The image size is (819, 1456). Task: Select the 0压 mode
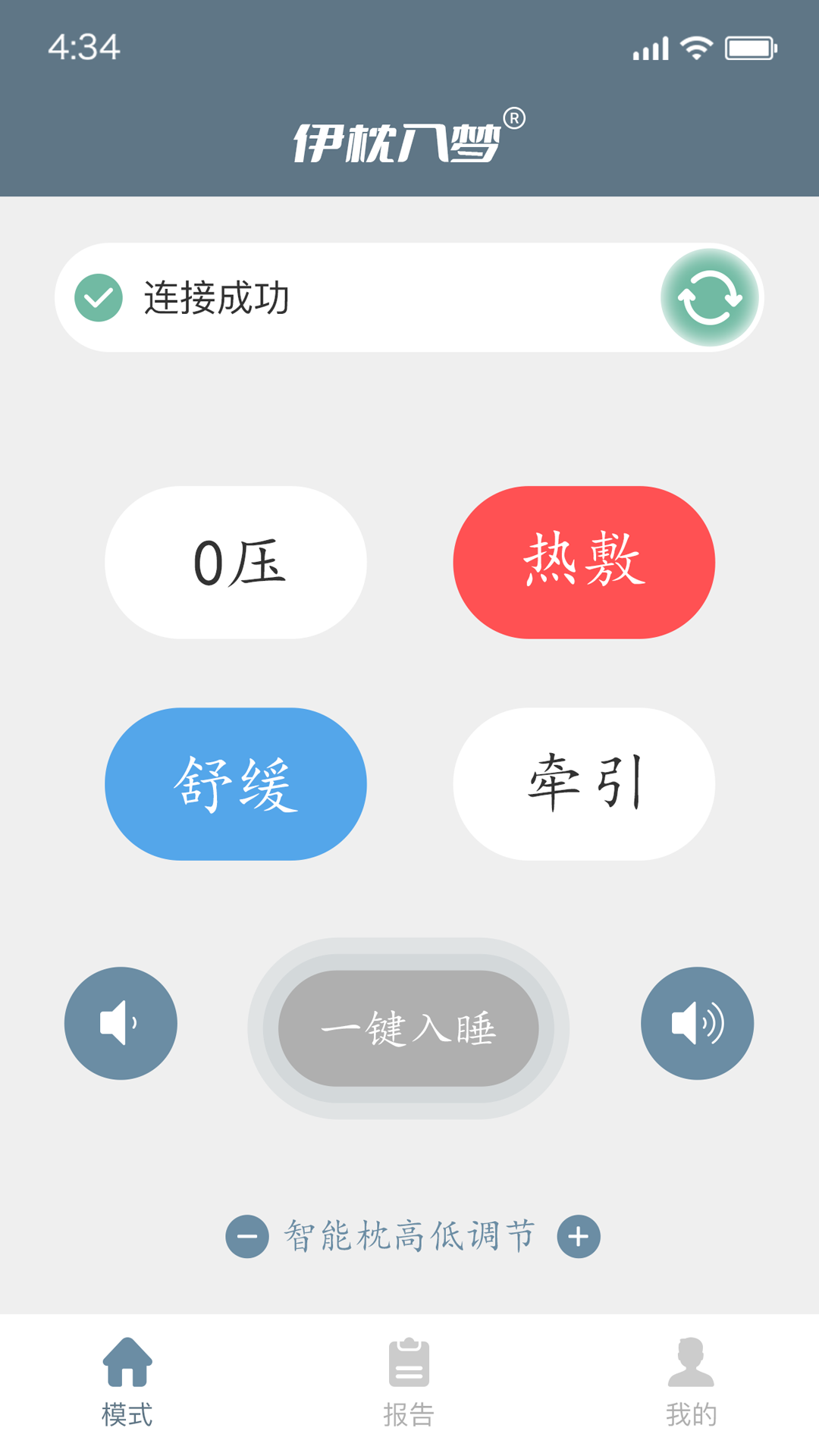pyautogui.click(x=236, y=563)
